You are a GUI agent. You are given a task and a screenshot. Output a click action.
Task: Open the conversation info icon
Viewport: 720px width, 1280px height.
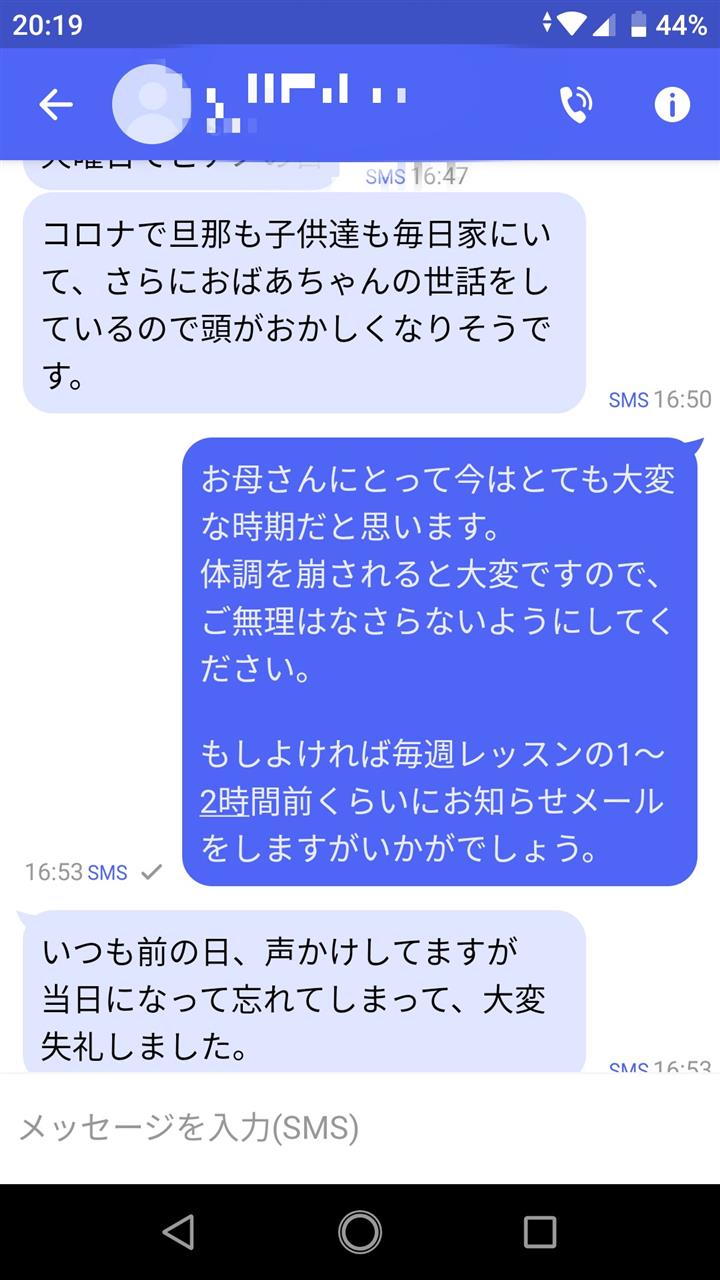(x=672, y=104)
